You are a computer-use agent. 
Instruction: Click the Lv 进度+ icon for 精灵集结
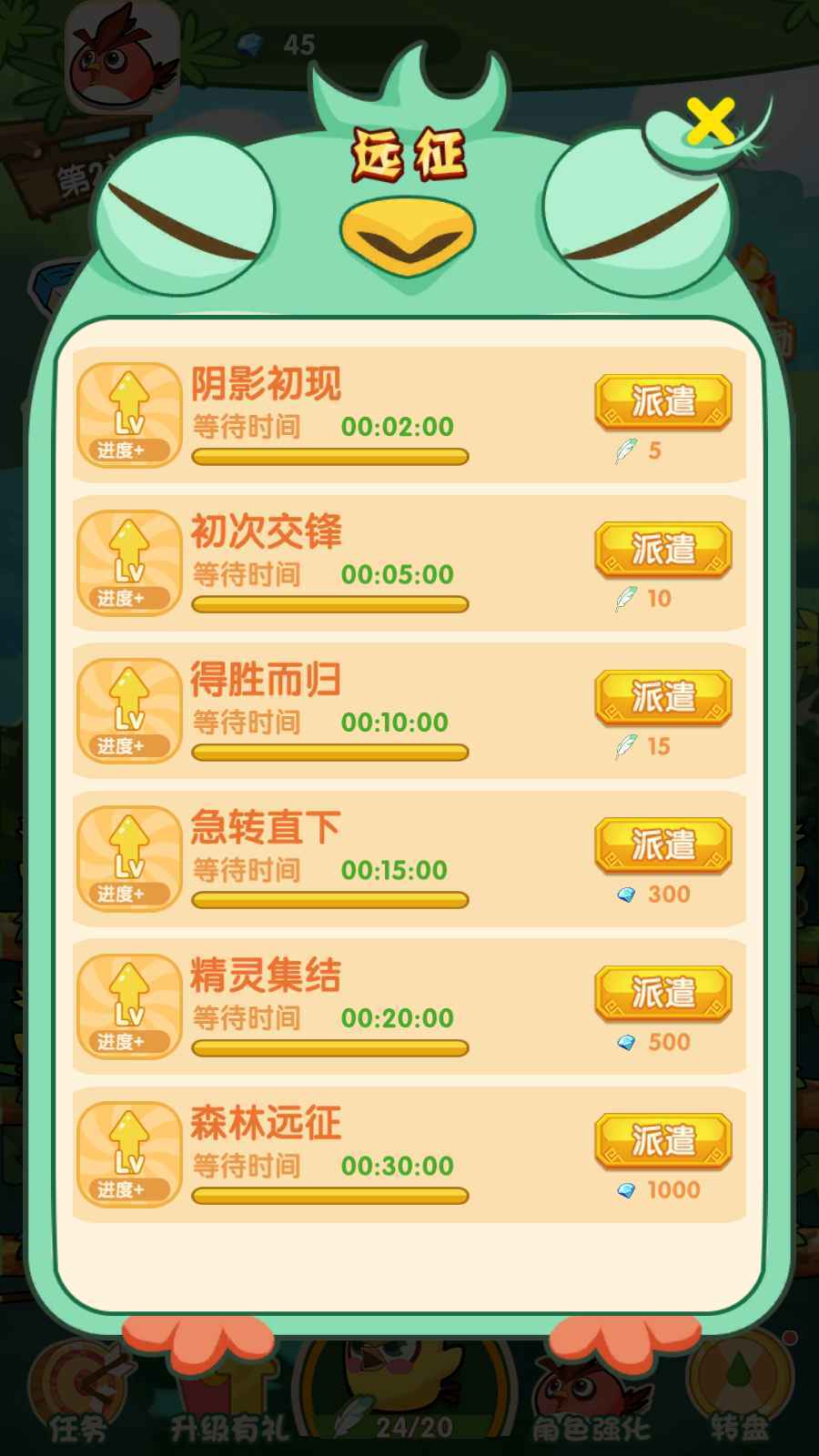coord(130,1006)
